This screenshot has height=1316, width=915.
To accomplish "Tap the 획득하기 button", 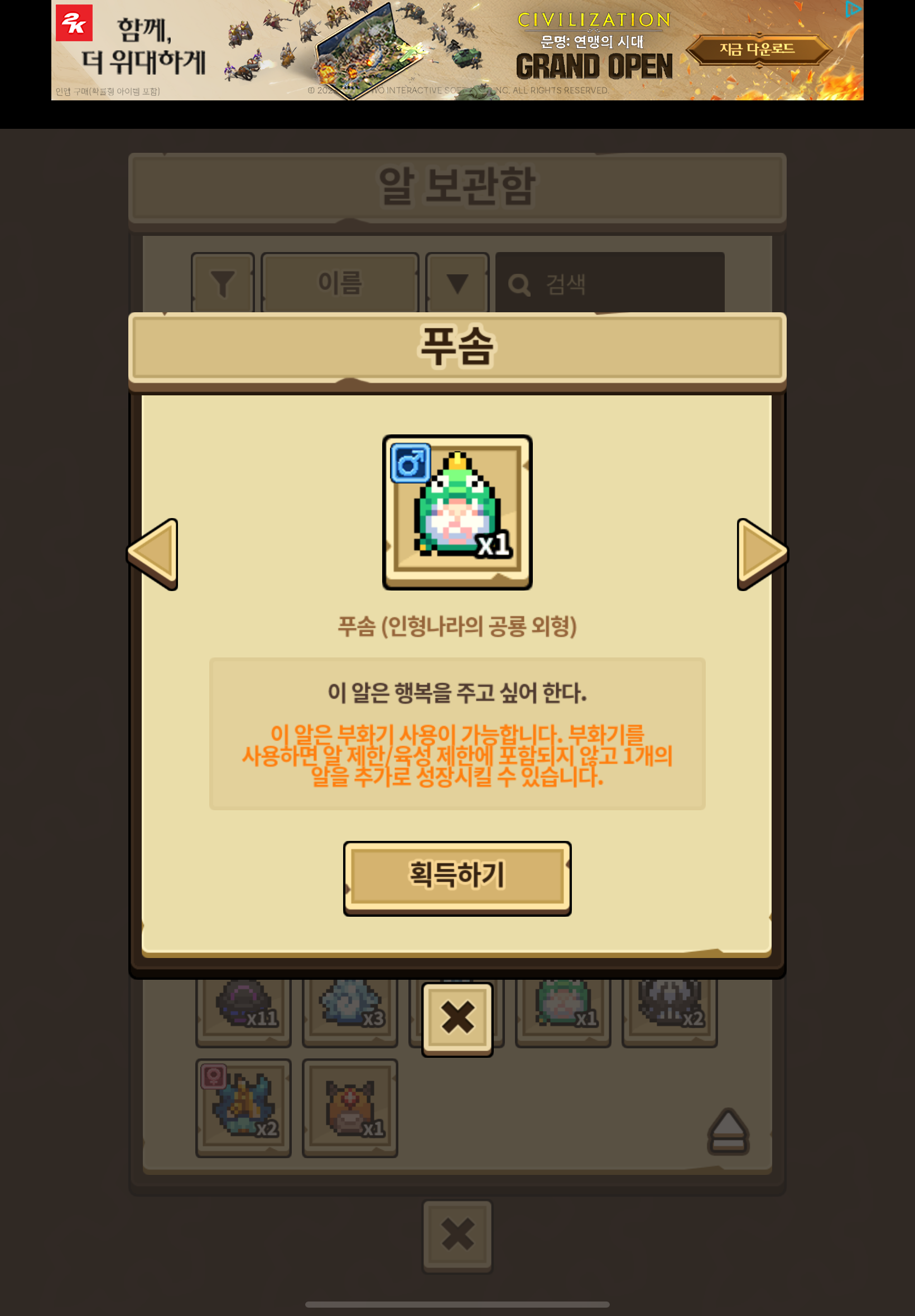I will coord(457,877).
